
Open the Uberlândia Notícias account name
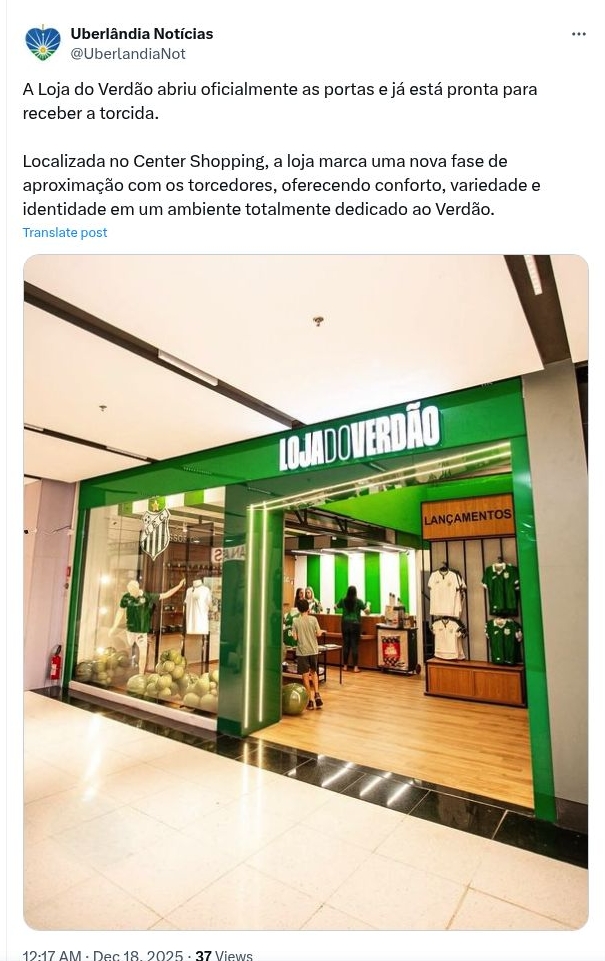(141, 34)
